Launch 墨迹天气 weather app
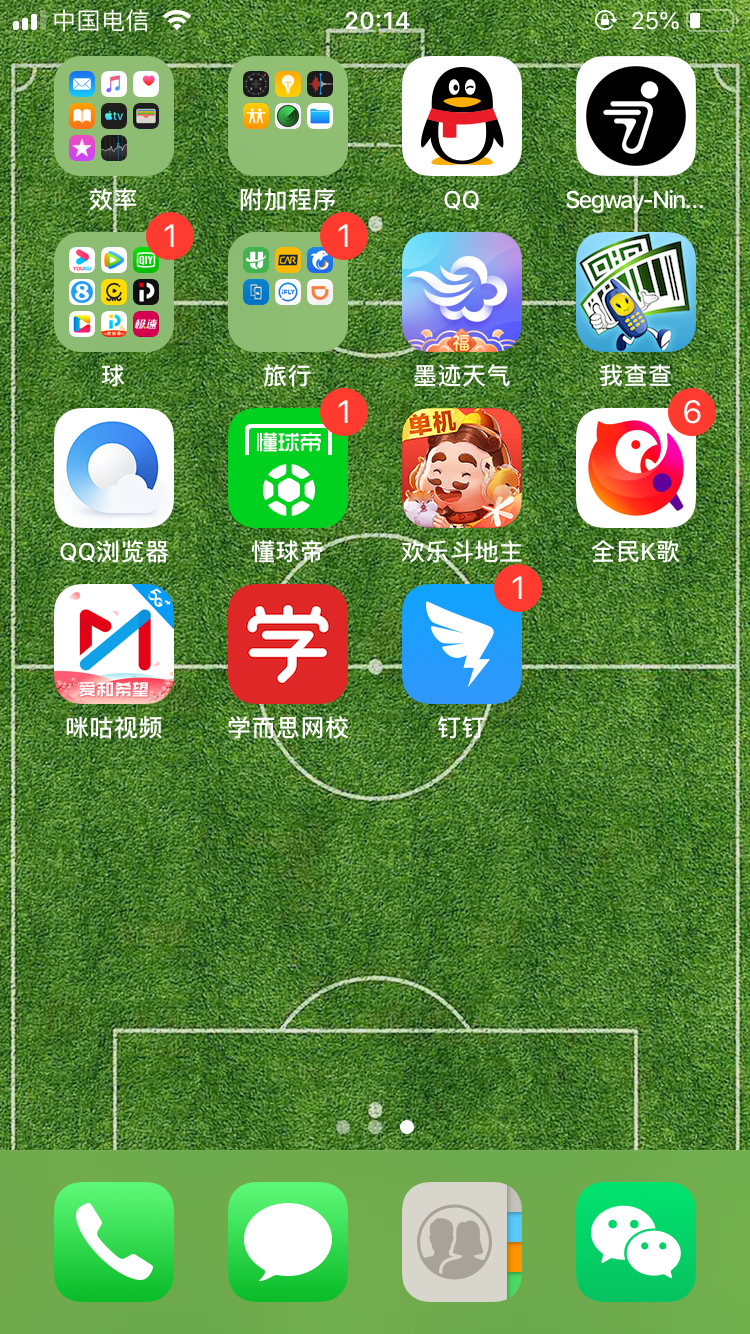The height and width of the screenshot is (1334, 750). pos(462,292)
